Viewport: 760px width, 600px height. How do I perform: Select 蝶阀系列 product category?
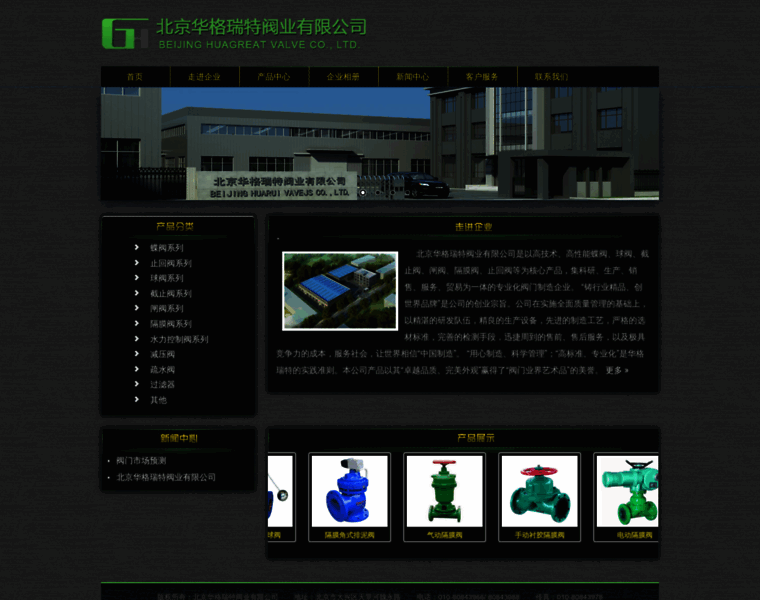pos(167,247)
